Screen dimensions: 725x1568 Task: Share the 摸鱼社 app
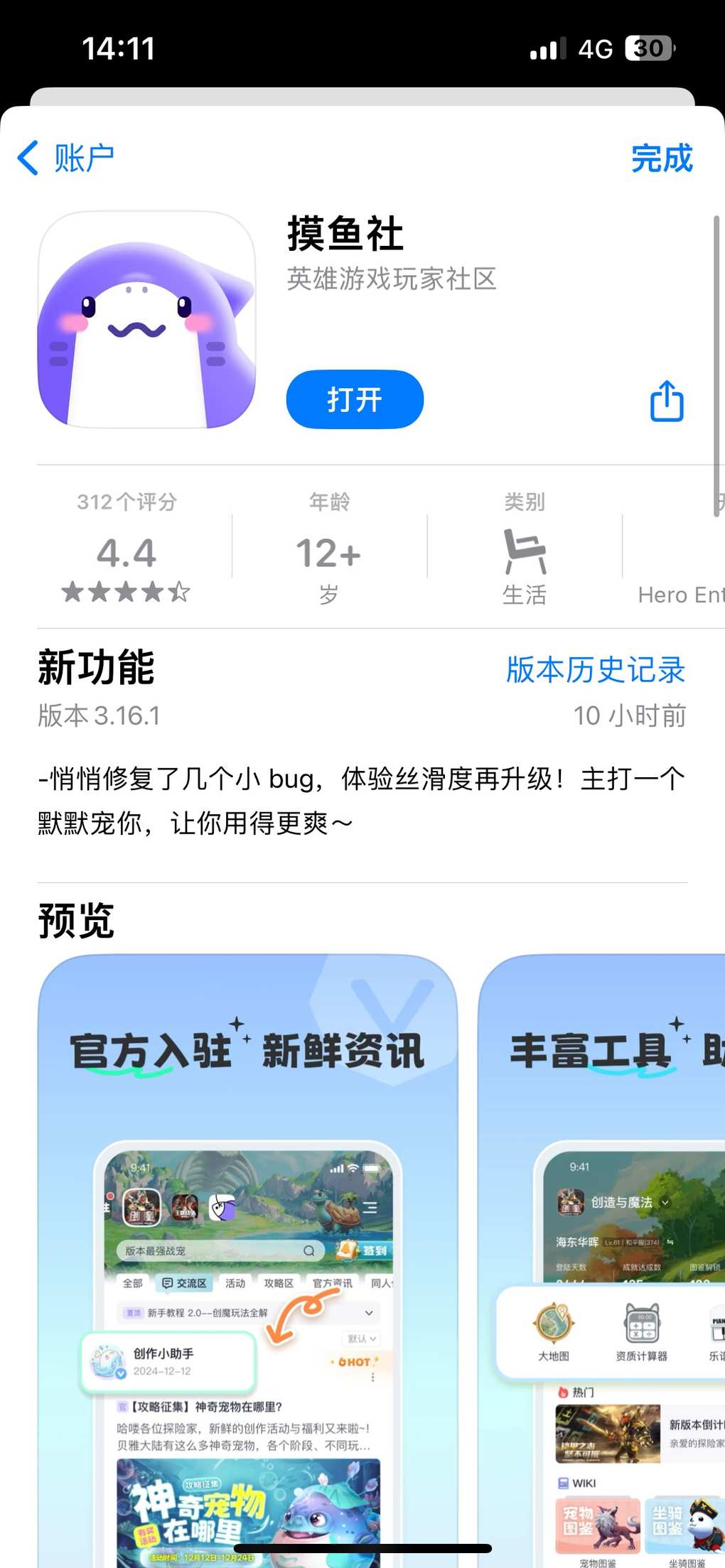(x=667, y=401)
